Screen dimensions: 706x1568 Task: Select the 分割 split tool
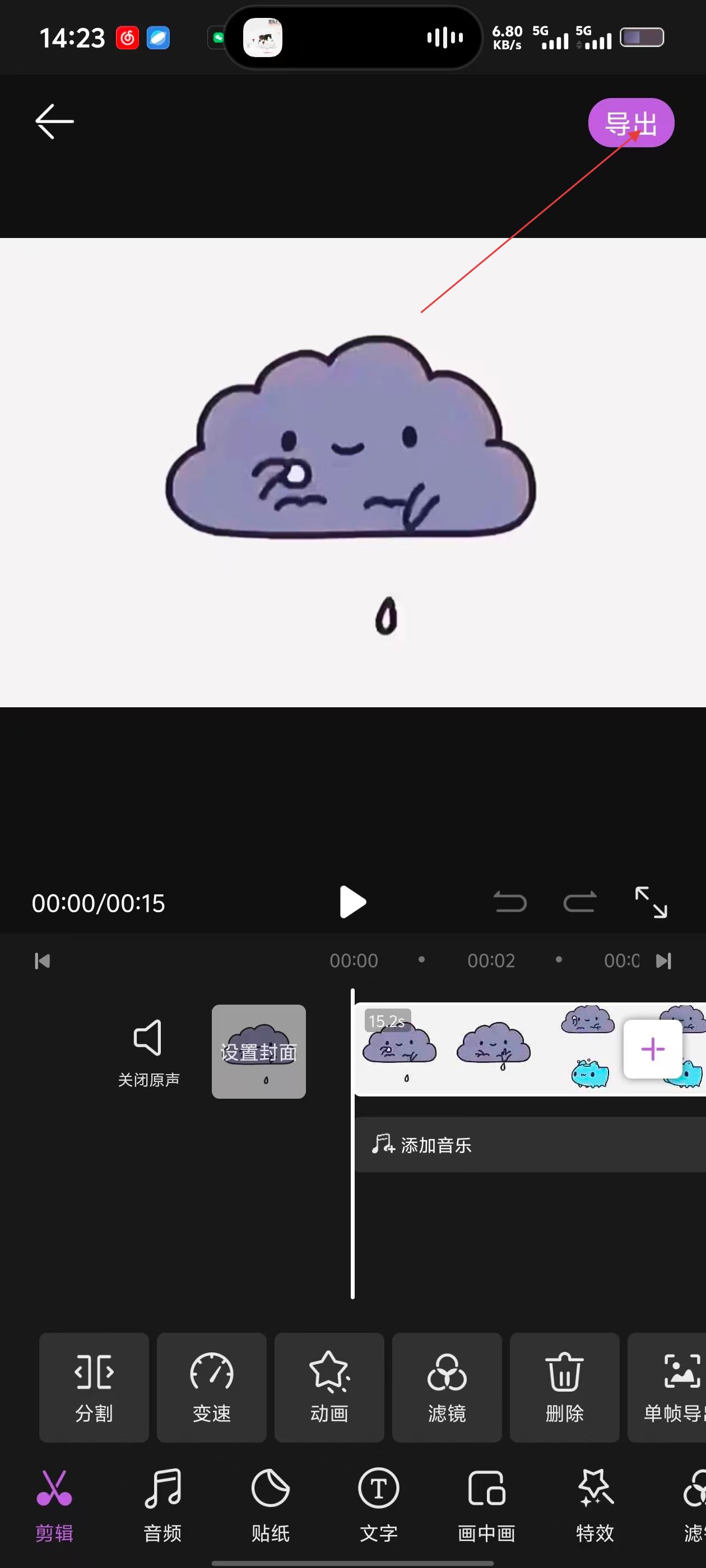pos(94,1387)
